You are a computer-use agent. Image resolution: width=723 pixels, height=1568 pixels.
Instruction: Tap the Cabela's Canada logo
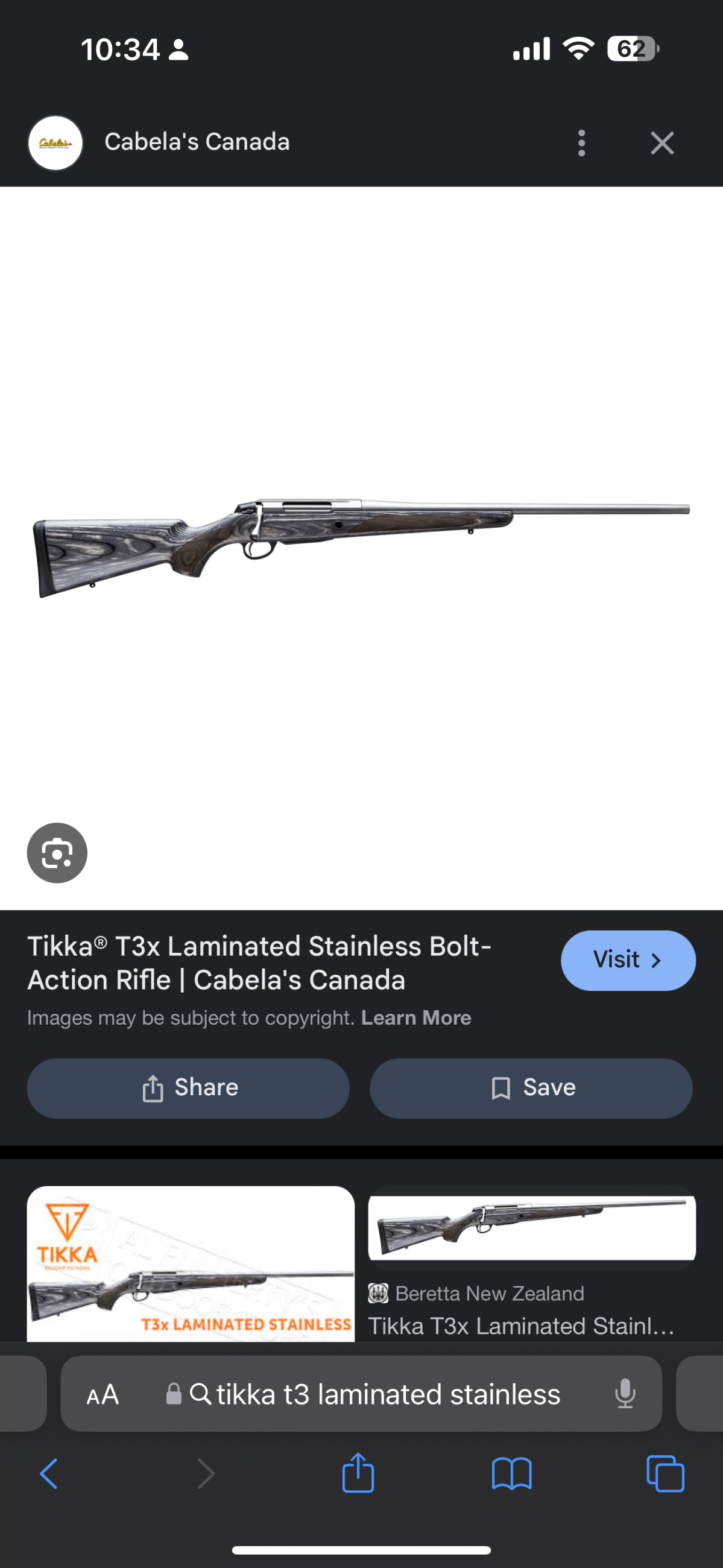pos(55,142)
